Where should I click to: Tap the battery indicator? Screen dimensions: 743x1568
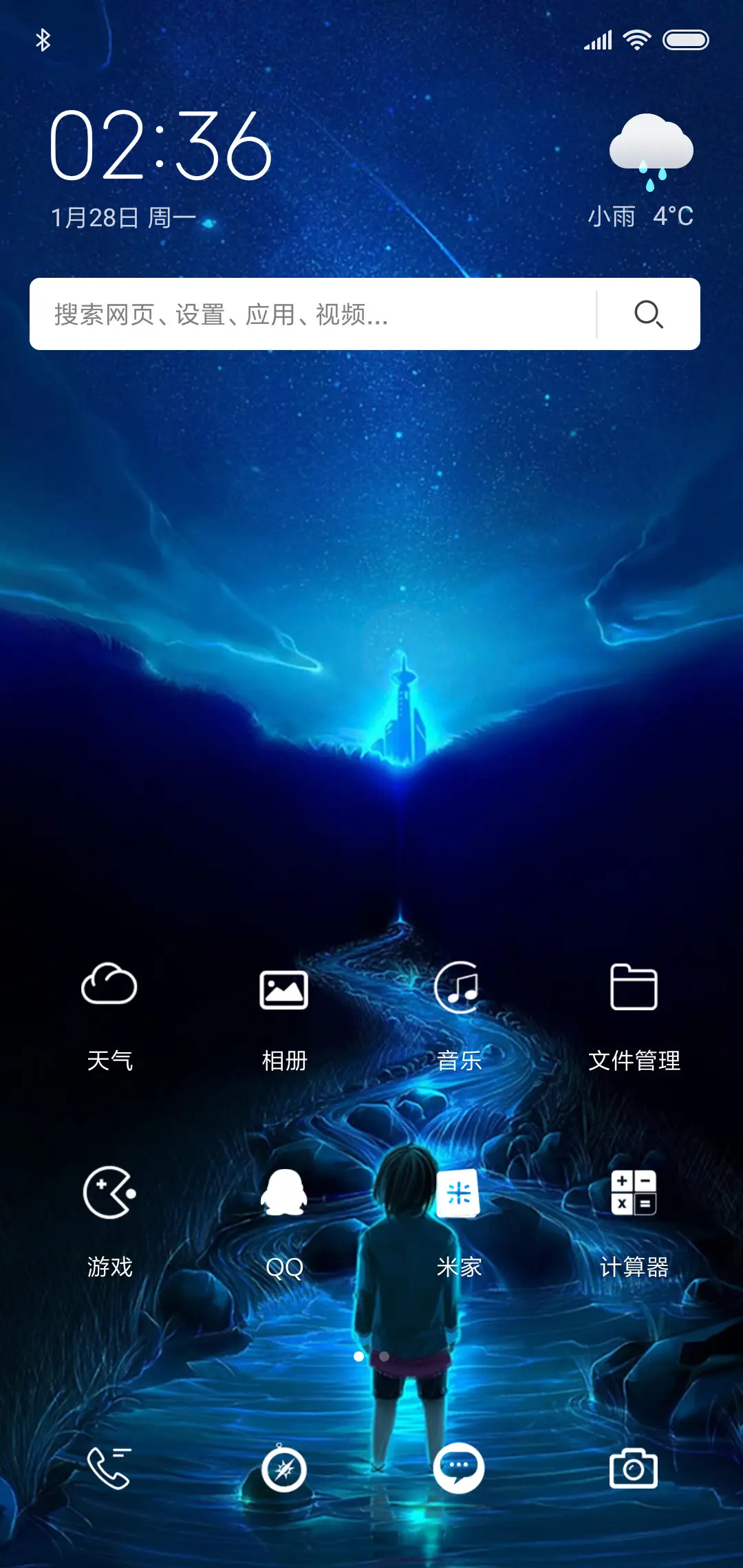[x=687, y=39]
